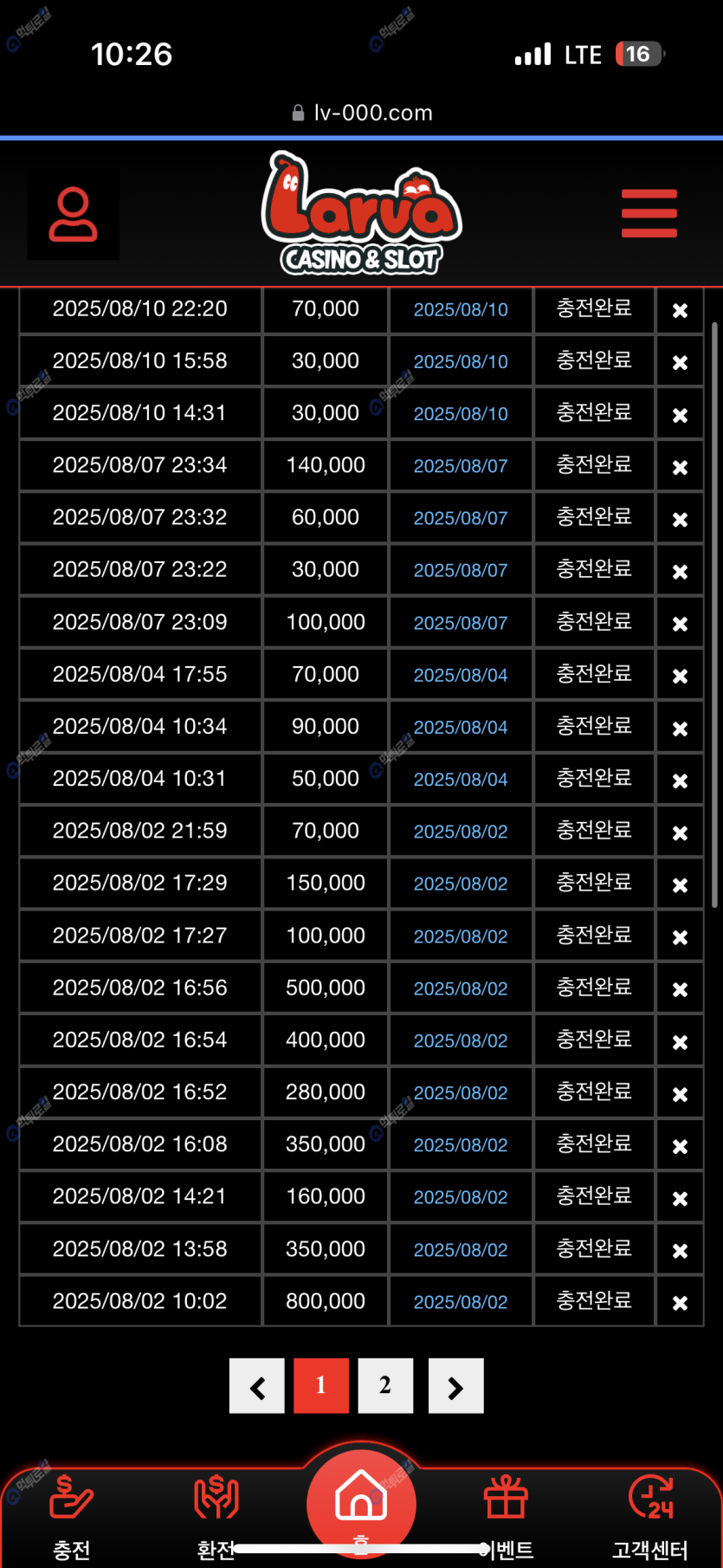Open the hamburger menu

(649, 213)
